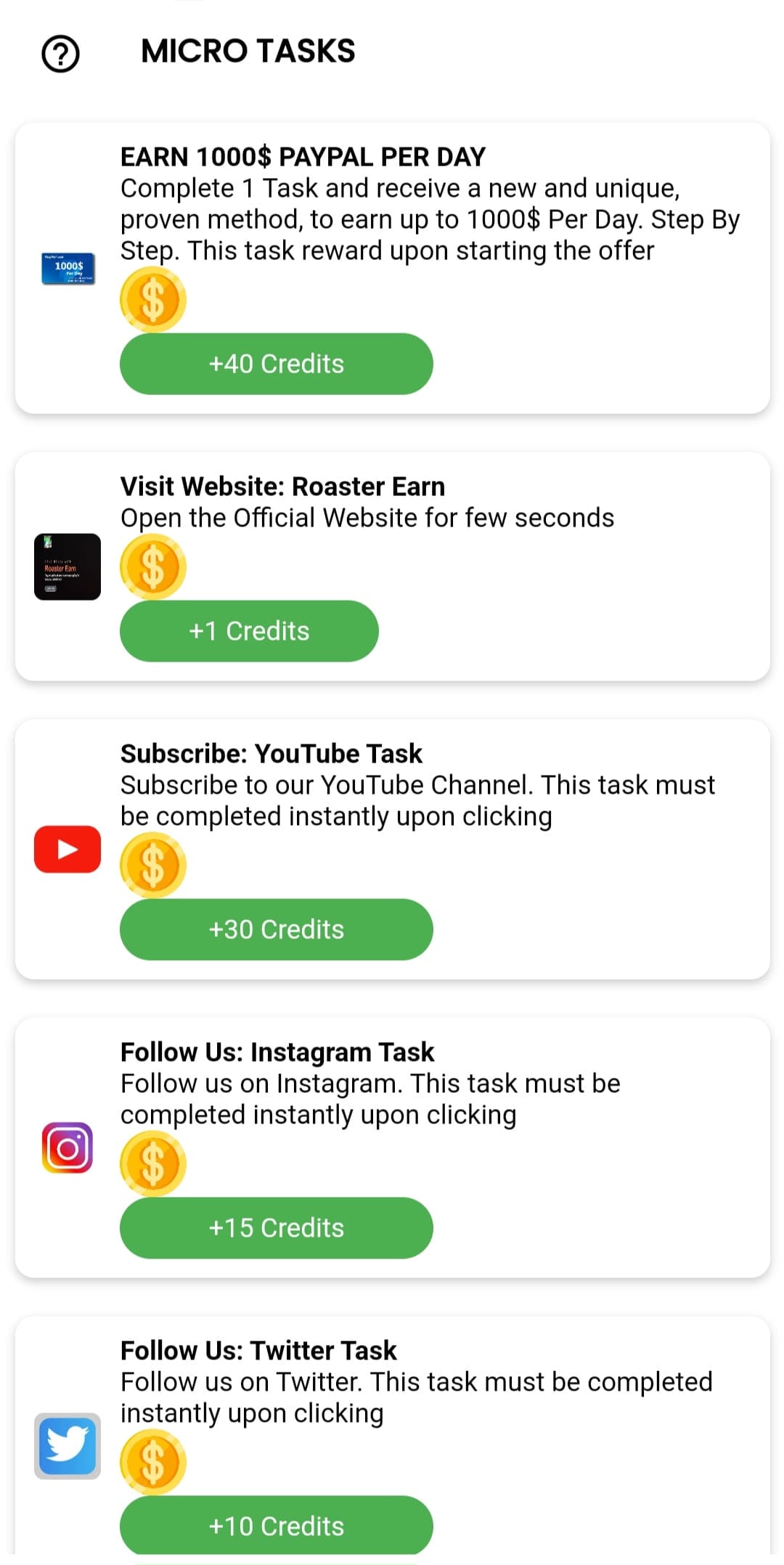This screenshot has height=1565, width=784.
Task: Open the help question mark icon
Action: (x=60, y=54)
